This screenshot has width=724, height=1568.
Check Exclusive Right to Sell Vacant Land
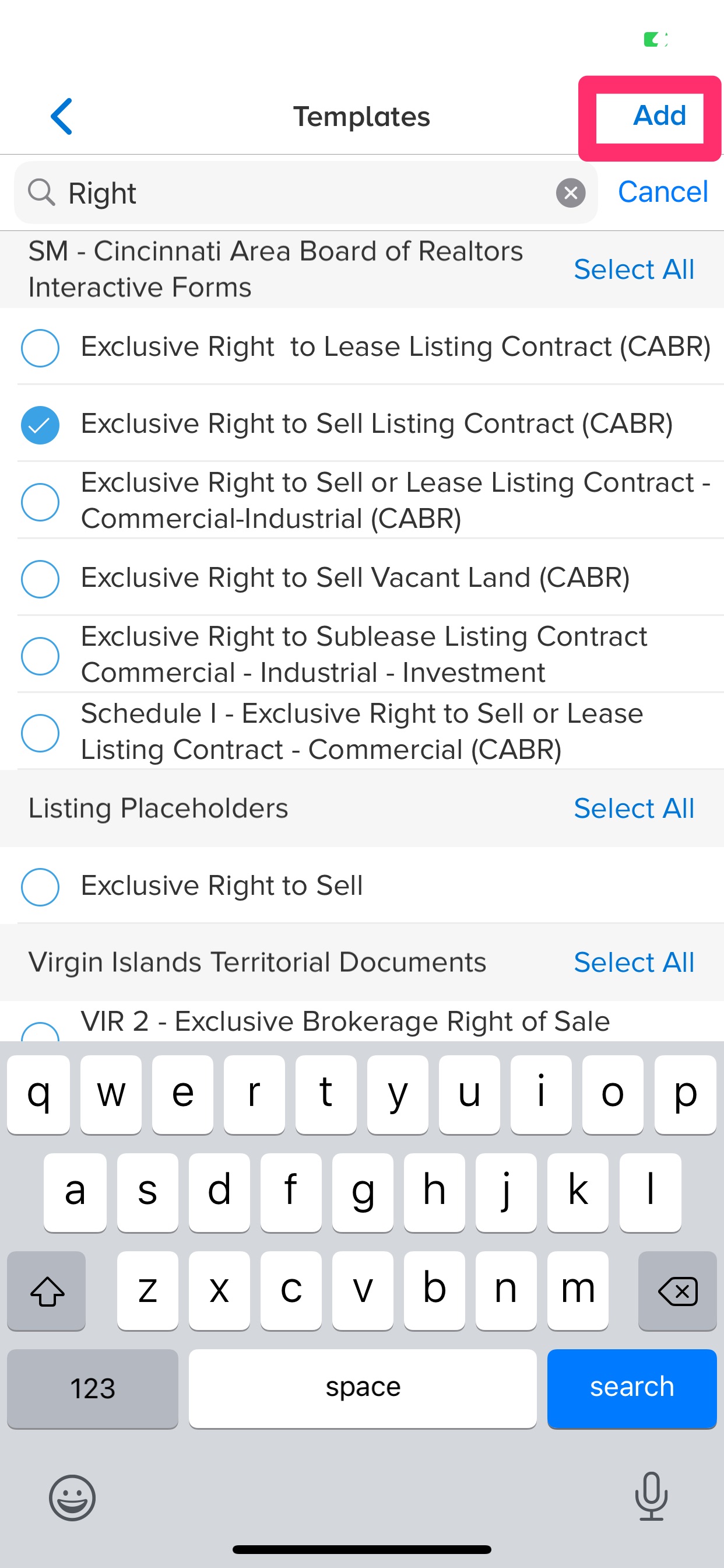(40, 578)
